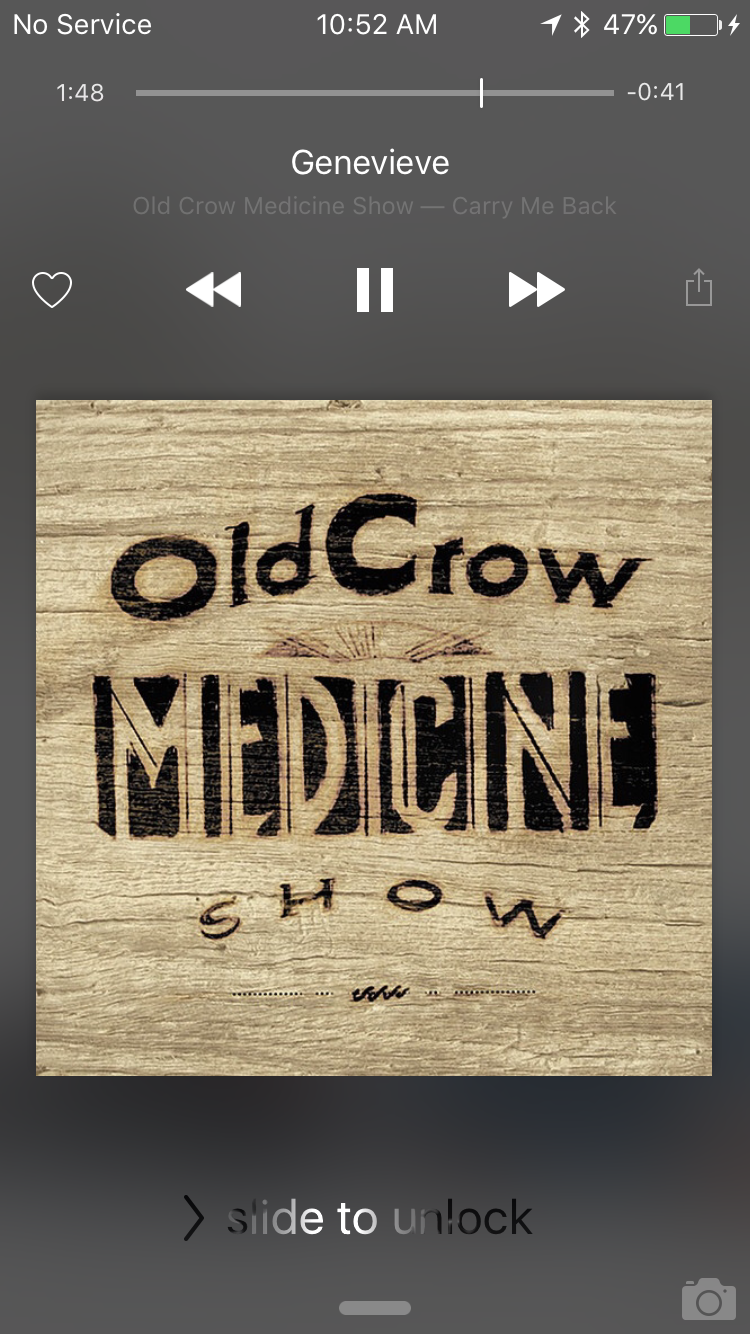Tap the playback progress bar to seek
750x1334 pixels.
tap(374, 93)
